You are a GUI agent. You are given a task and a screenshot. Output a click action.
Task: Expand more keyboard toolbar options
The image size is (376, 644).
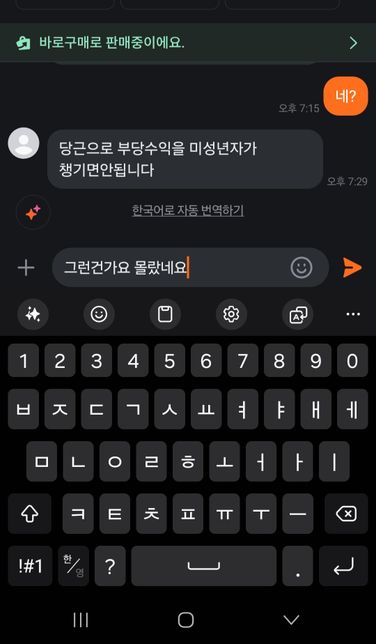tap(353, 315)
